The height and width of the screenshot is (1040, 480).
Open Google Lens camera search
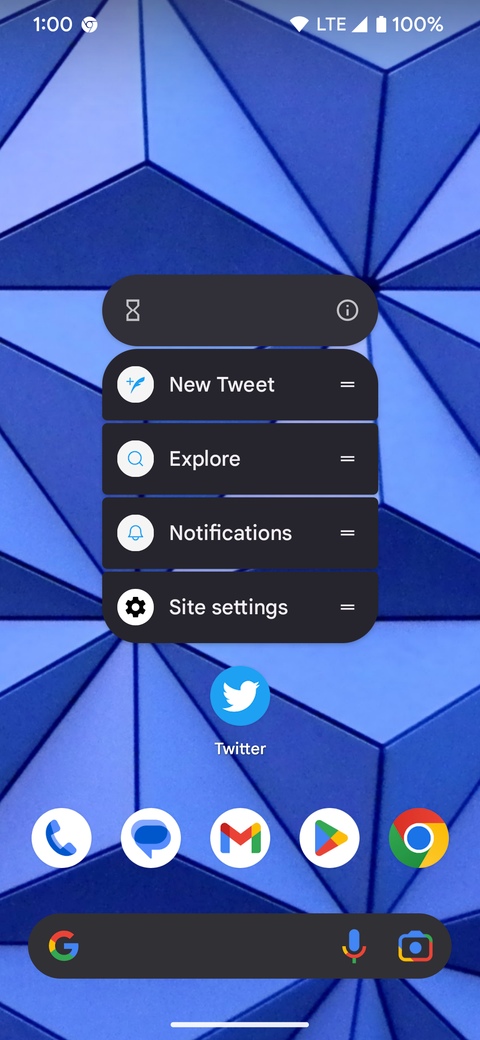tap(416, 946)
